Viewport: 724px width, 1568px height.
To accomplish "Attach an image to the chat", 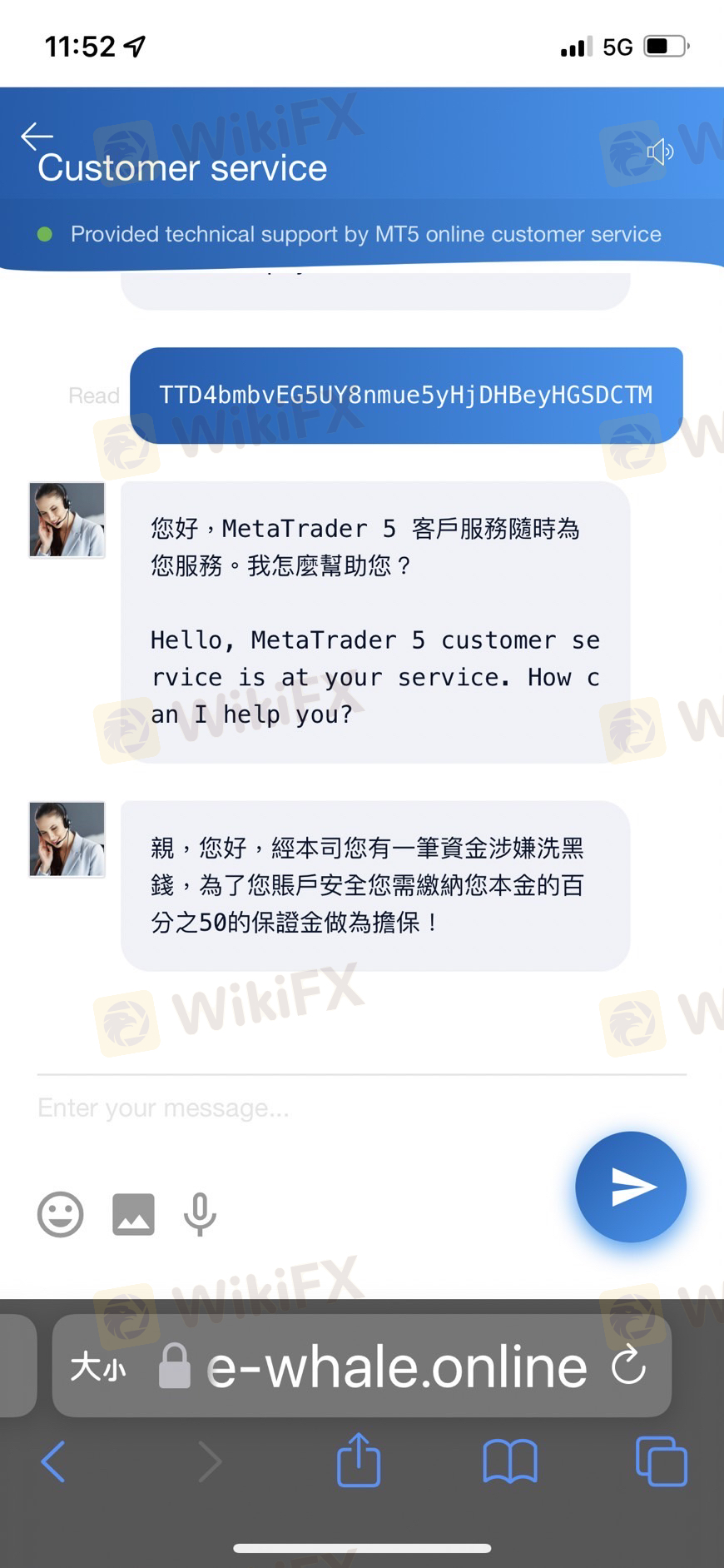I will point(133,1214).
